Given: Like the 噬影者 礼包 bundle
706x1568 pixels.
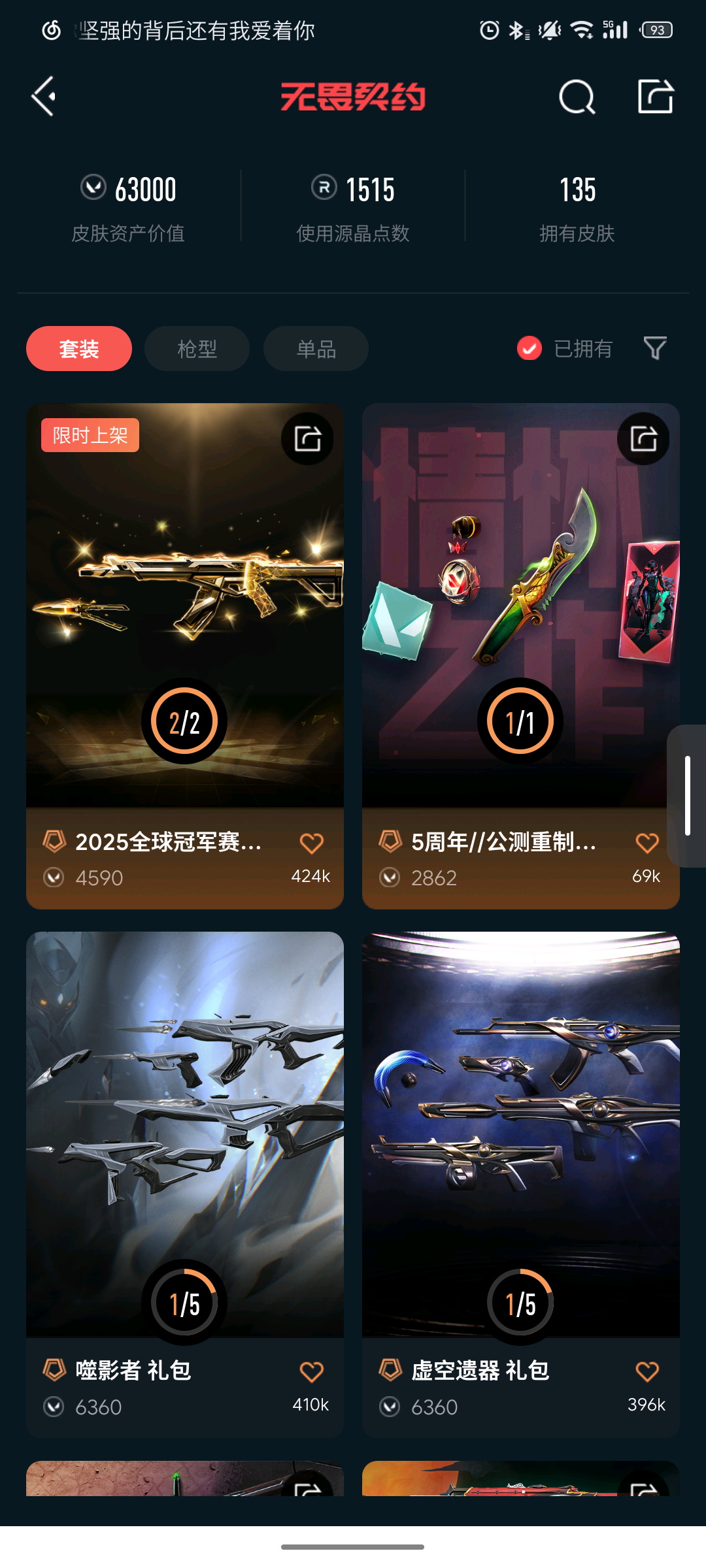Looking at the screenshot, I should point(311,1371).
